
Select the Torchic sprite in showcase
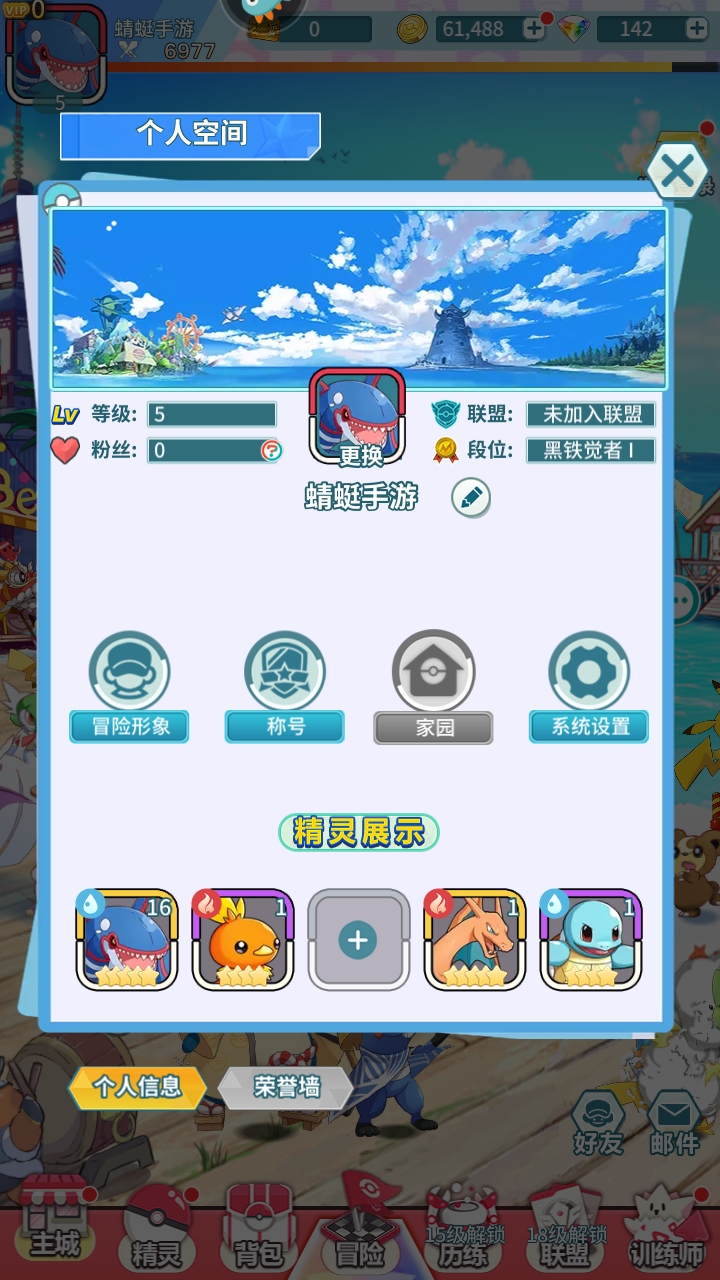coord(243,940)
